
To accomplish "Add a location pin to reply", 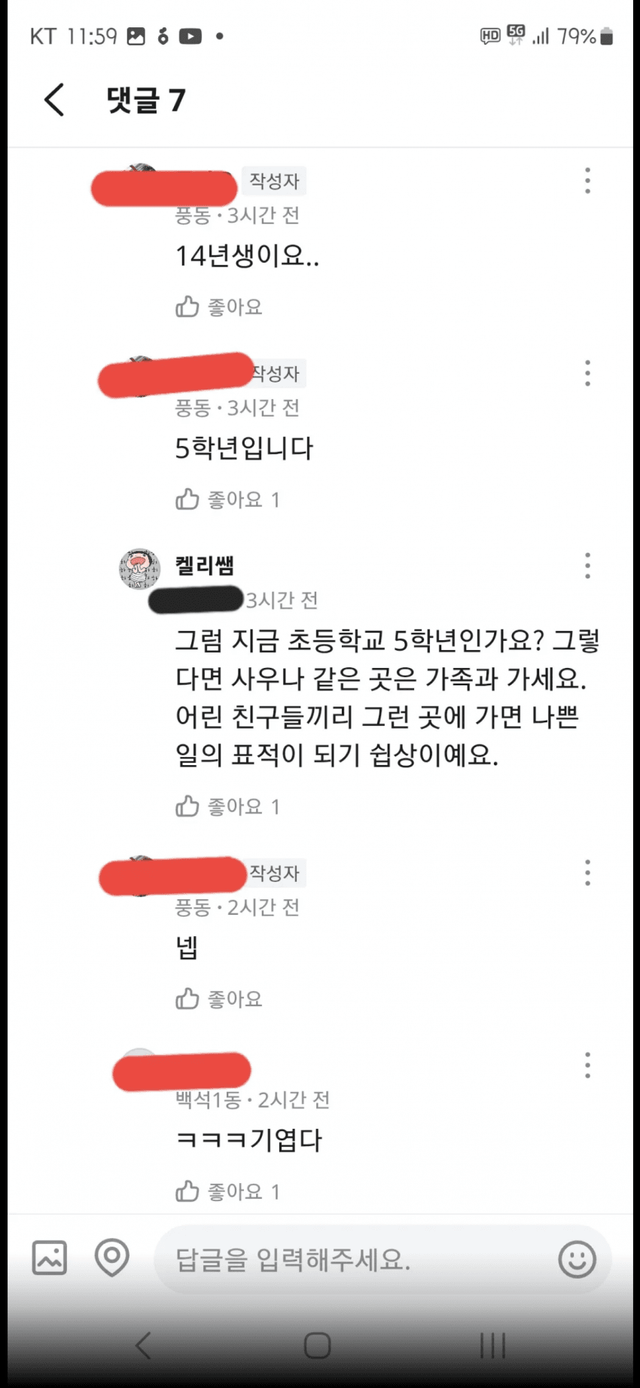I will click(112, 1258).
